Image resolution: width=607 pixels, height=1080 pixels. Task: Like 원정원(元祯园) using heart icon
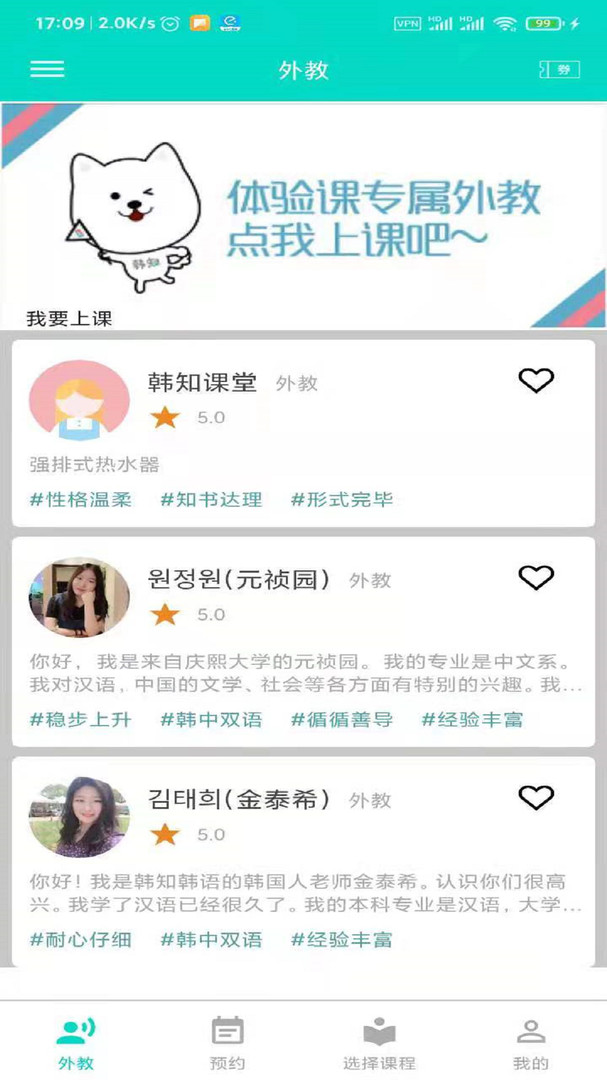(536, 577)
